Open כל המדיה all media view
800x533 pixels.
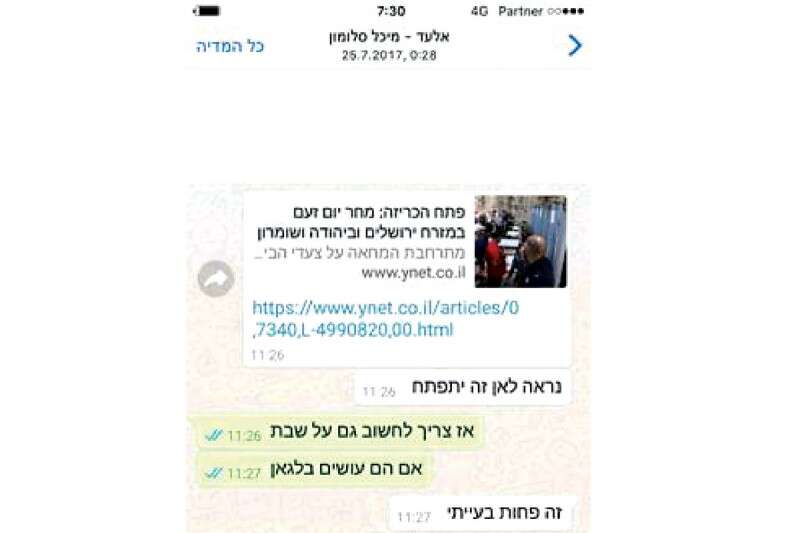pyautogui.click(x=229, y=46)
